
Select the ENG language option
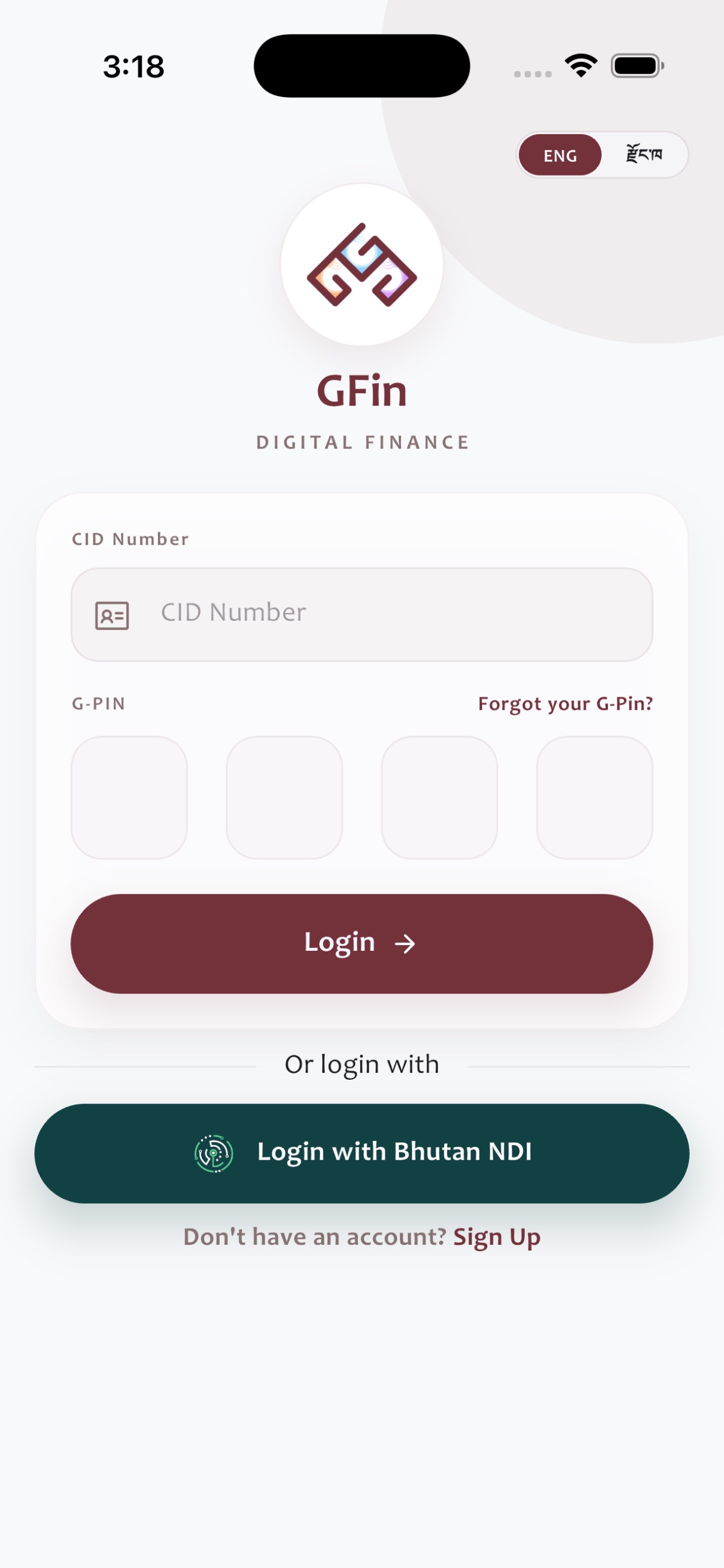[x=560, y=155]
